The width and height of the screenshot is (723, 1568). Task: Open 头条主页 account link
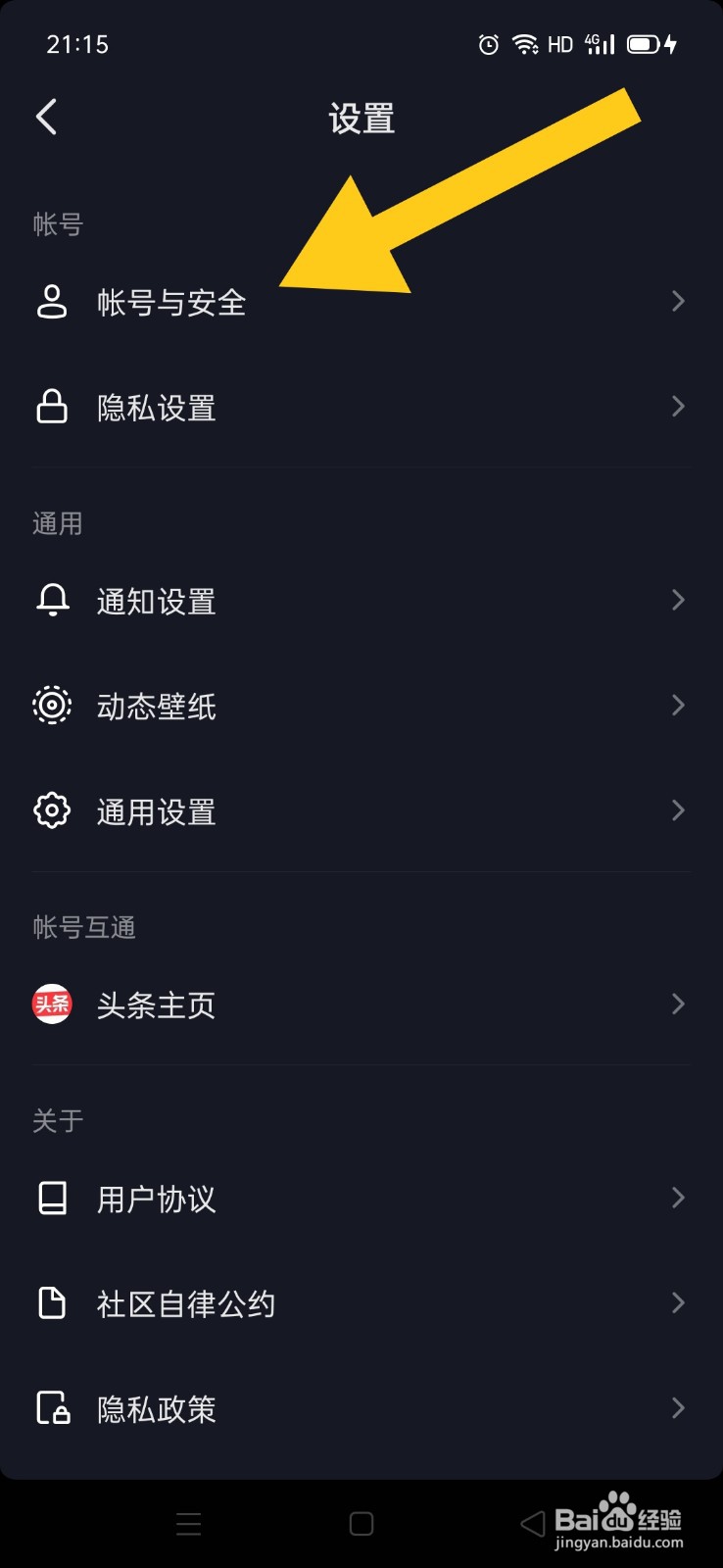pos(157,1004)
